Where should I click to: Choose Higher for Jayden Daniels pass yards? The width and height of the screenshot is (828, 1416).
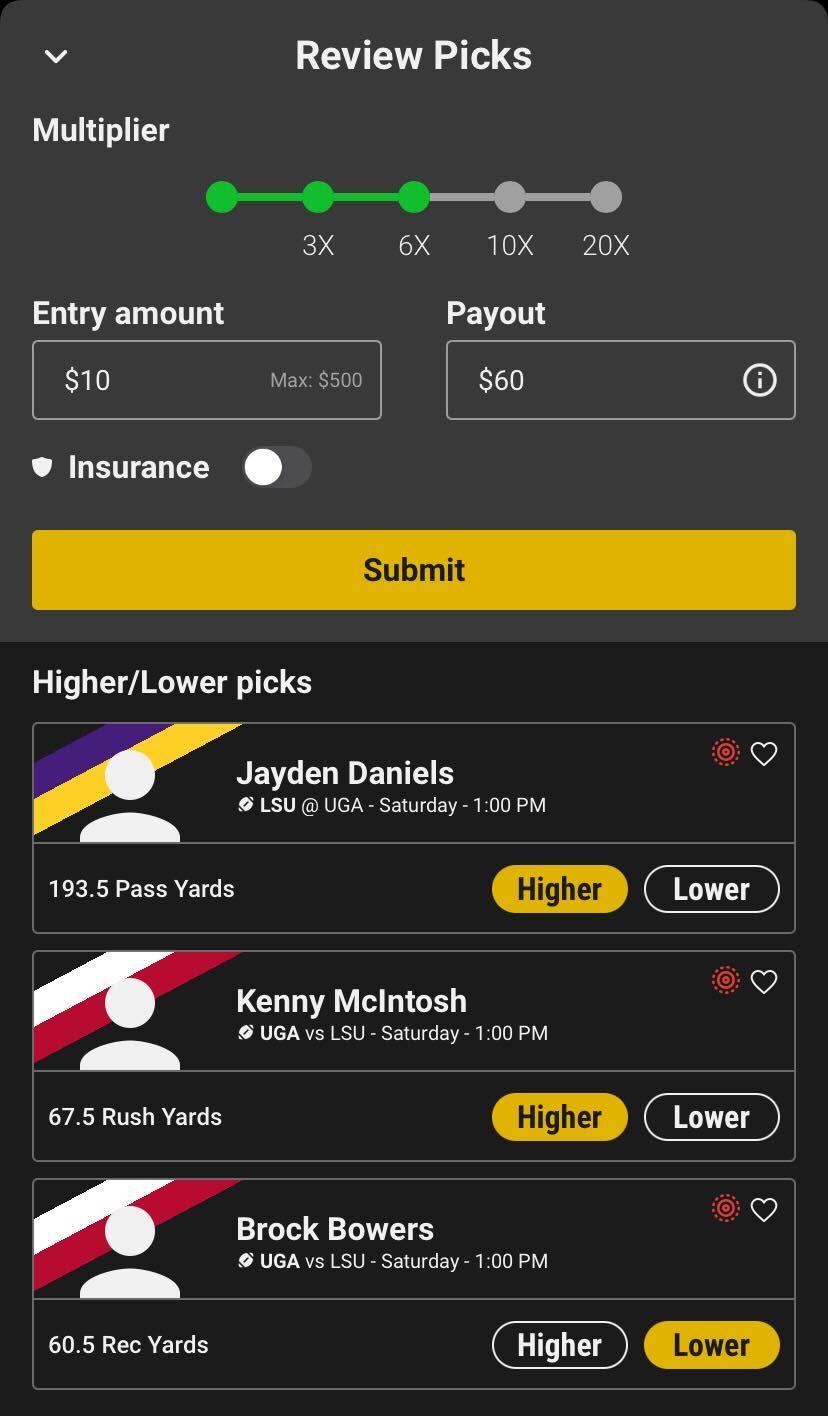[559, 889]
